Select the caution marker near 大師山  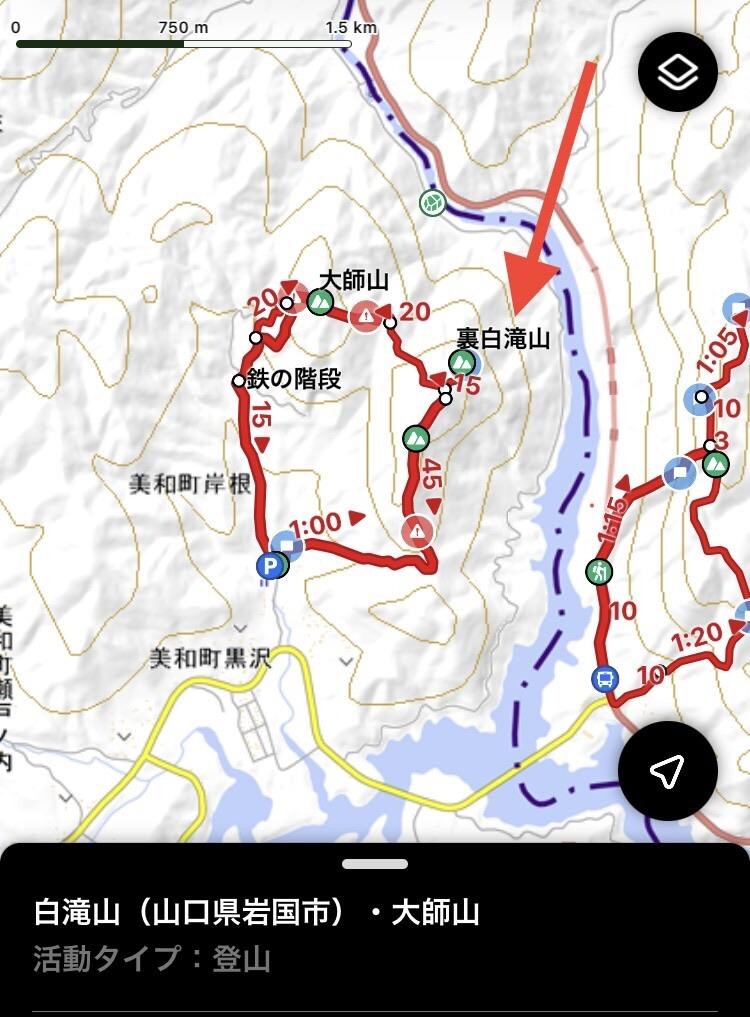tap(365, 315)
